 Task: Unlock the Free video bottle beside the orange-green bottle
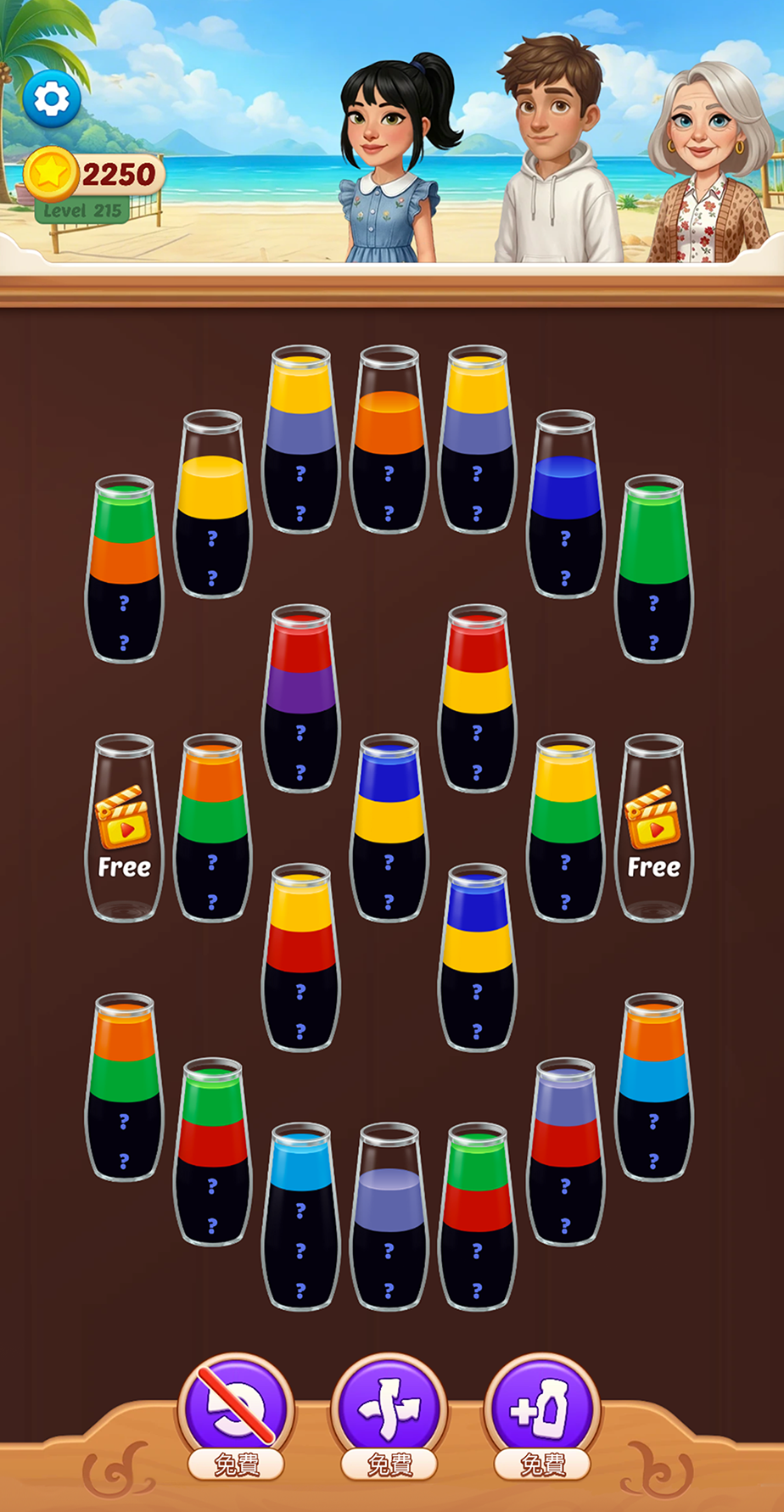point(124,827)
